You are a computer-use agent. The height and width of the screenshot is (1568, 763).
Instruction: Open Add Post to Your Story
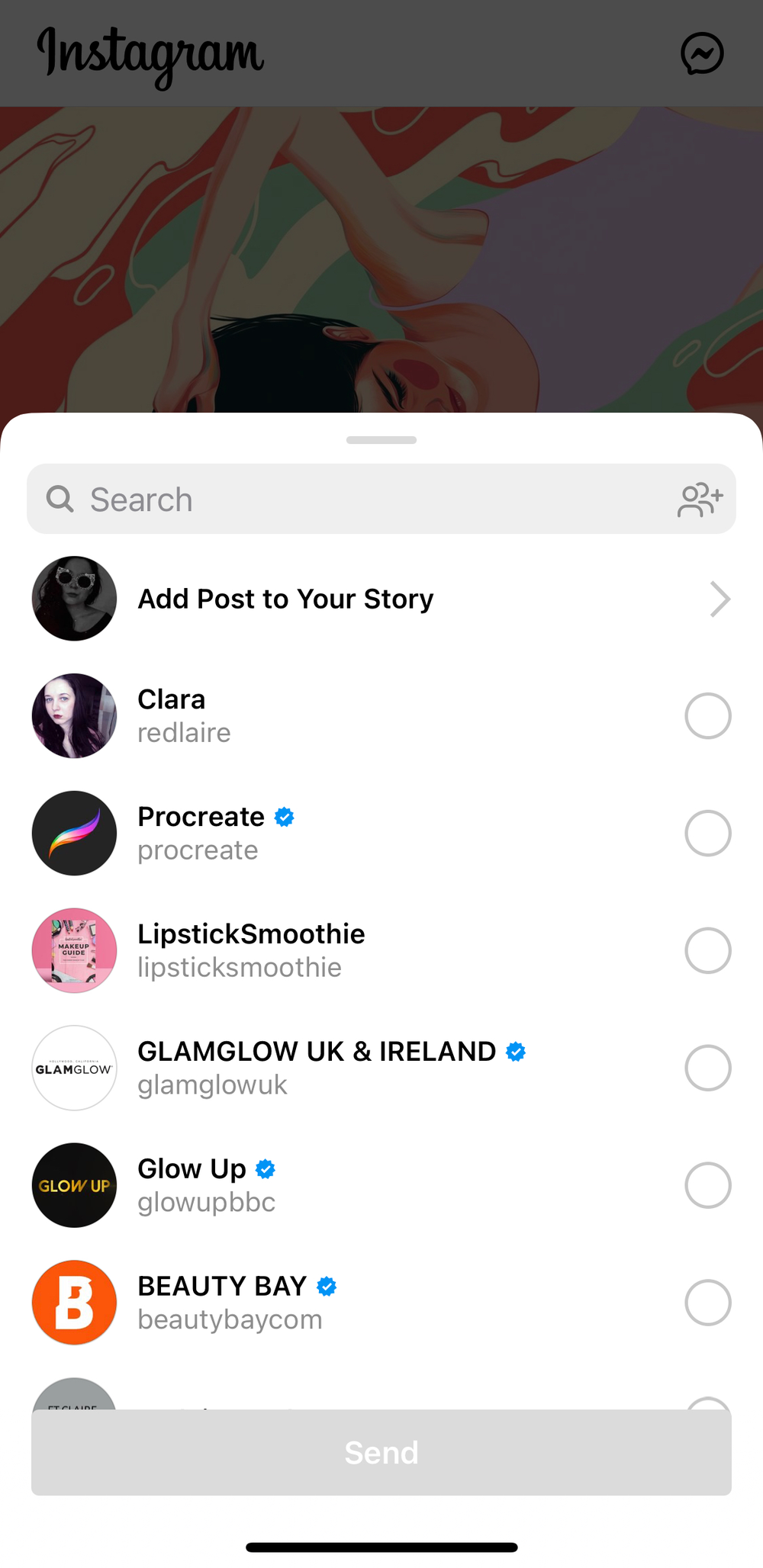click(x=381, y=599)
